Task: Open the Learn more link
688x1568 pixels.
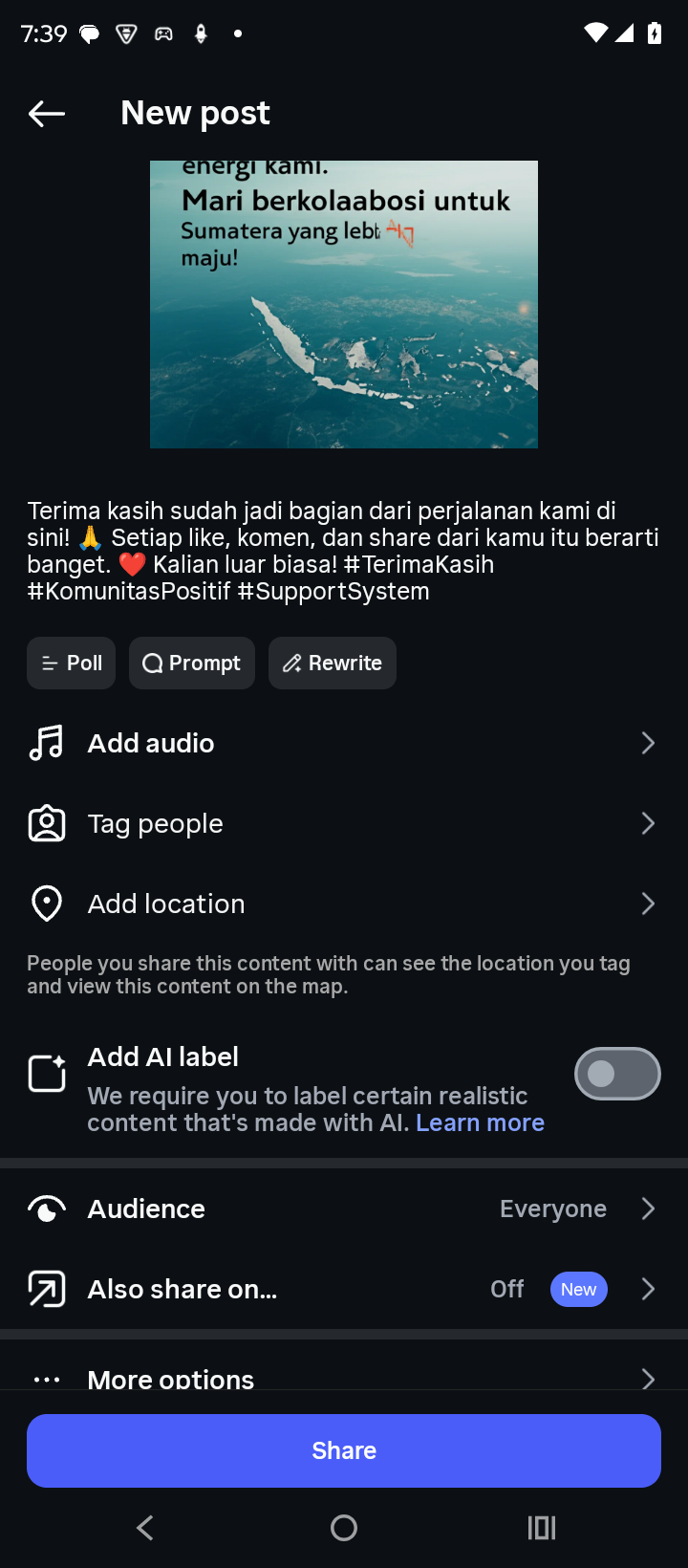Action: pyautogui.click(x=480, y=1123)
